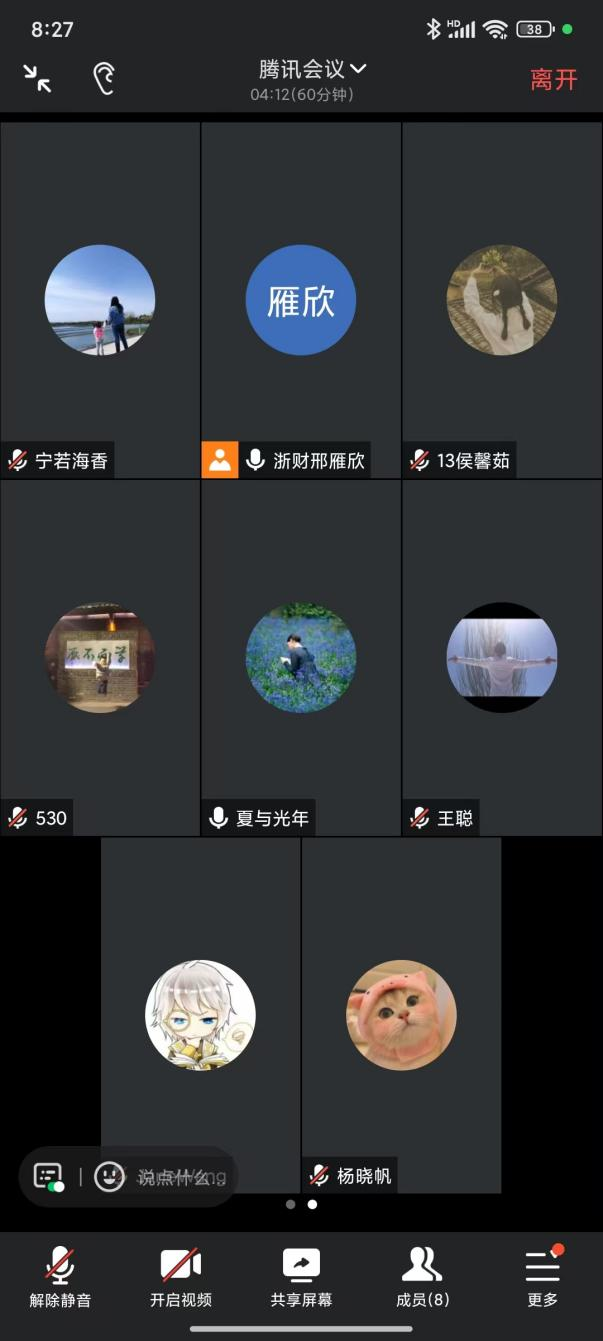The height and width of the screenshot is (1341, 603).
Task: Expand the 腾讯会议 meeting info dropdown
Action: tap(312, 70)
